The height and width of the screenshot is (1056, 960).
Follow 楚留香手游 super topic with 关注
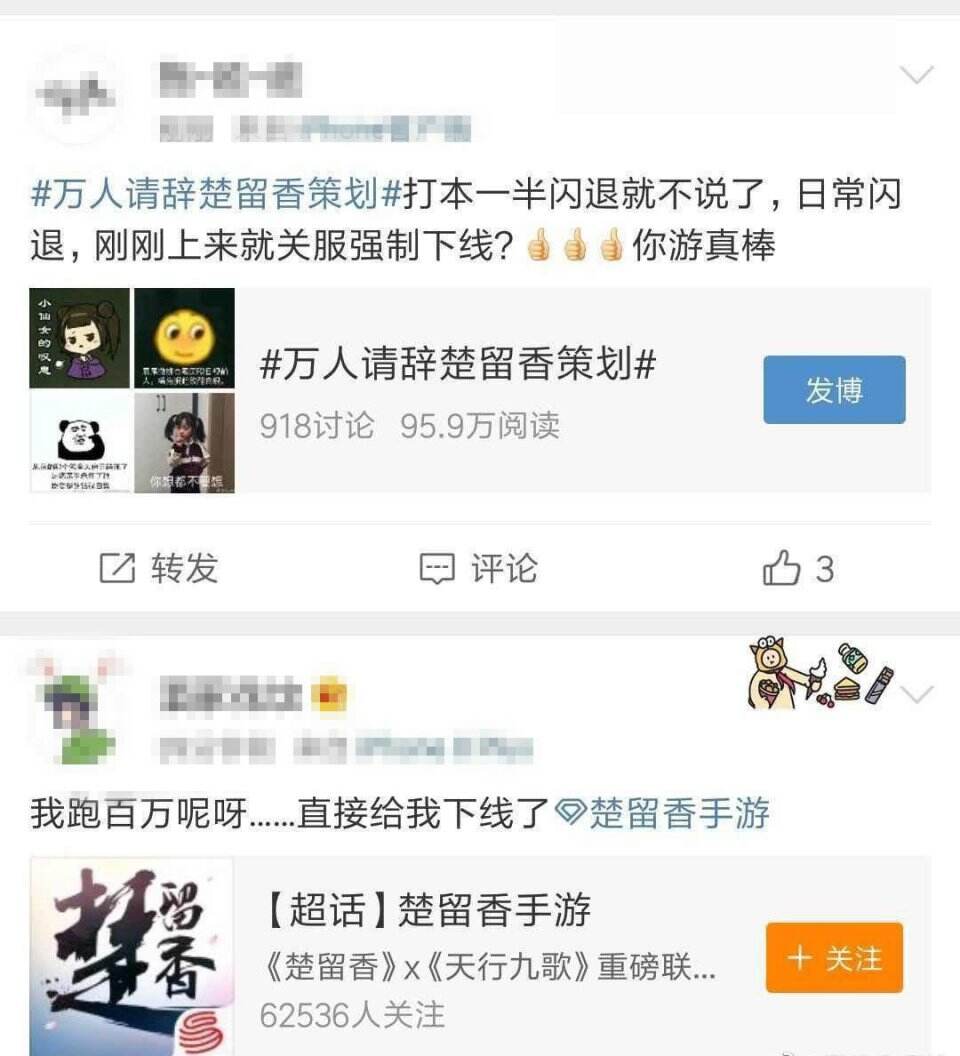click(x=834, y=958)
